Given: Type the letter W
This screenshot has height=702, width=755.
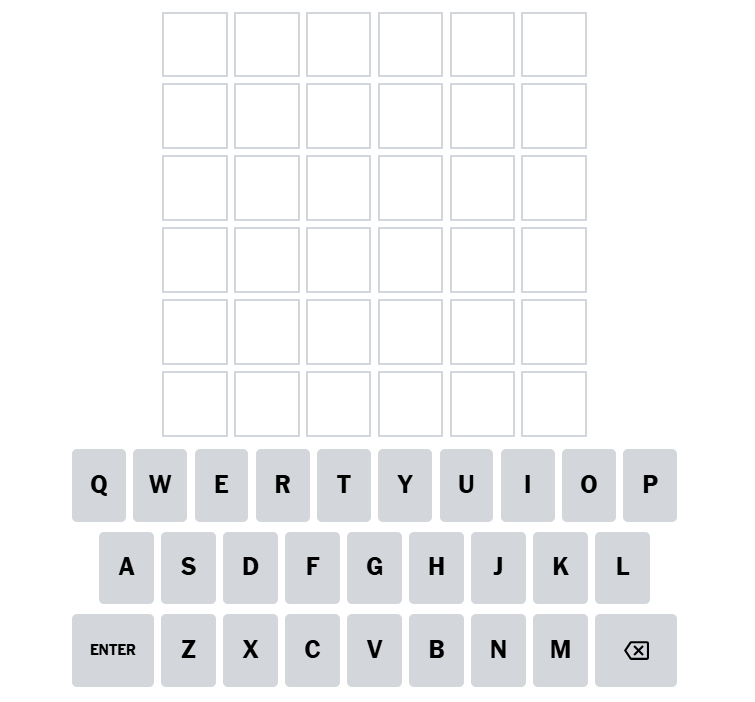Looking at the screenshot, I should point(160,485).
